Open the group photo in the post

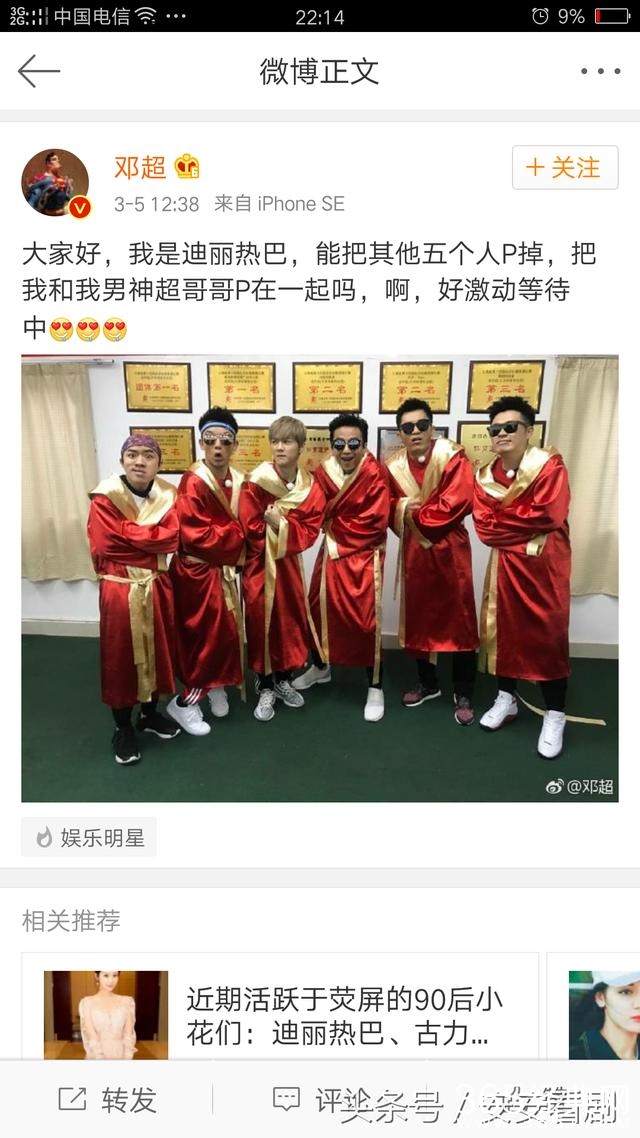(320, 578)
